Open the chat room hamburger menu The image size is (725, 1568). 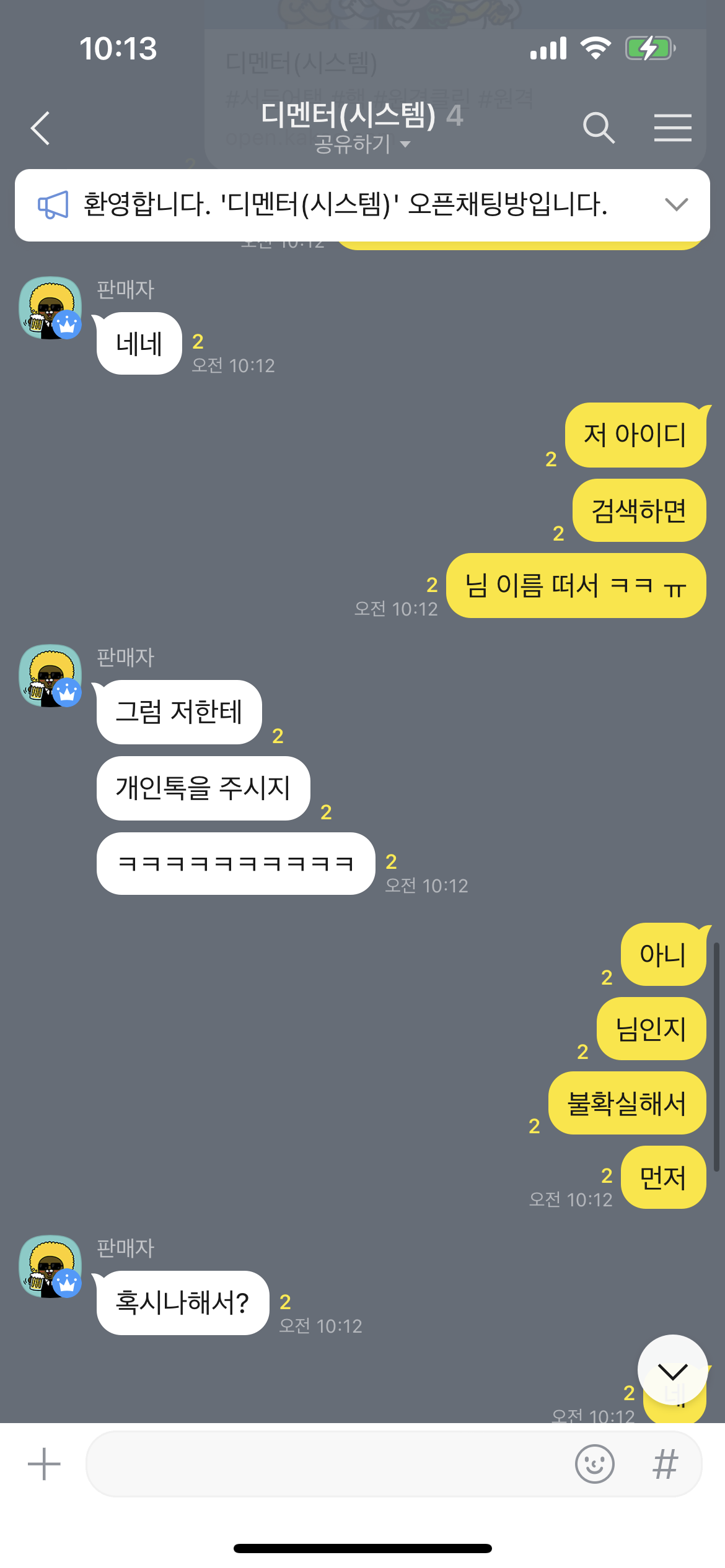click(672, 128)
